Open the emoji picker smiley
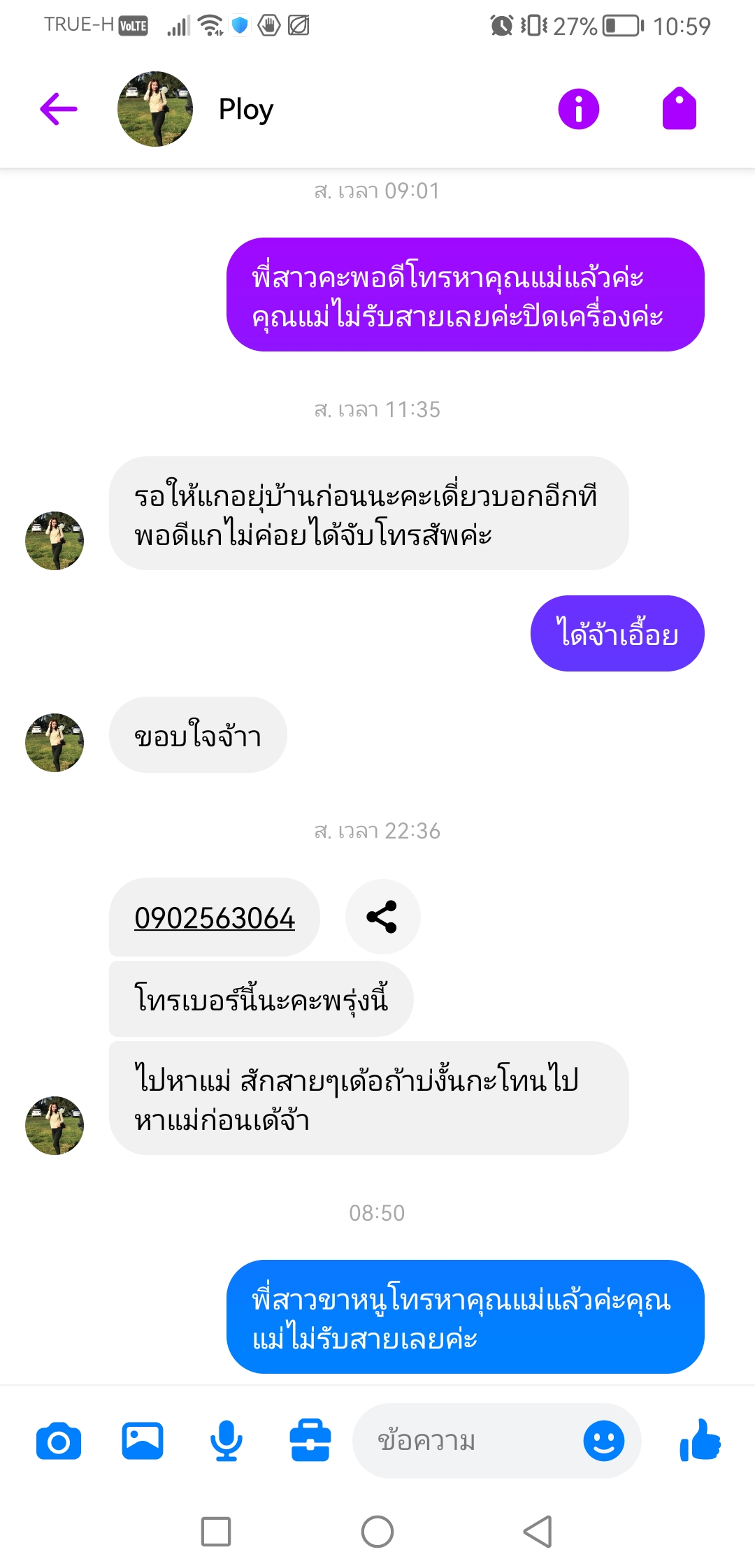Image resolution: width=755 pixels, height=1568 pixels. point(603,1441)
